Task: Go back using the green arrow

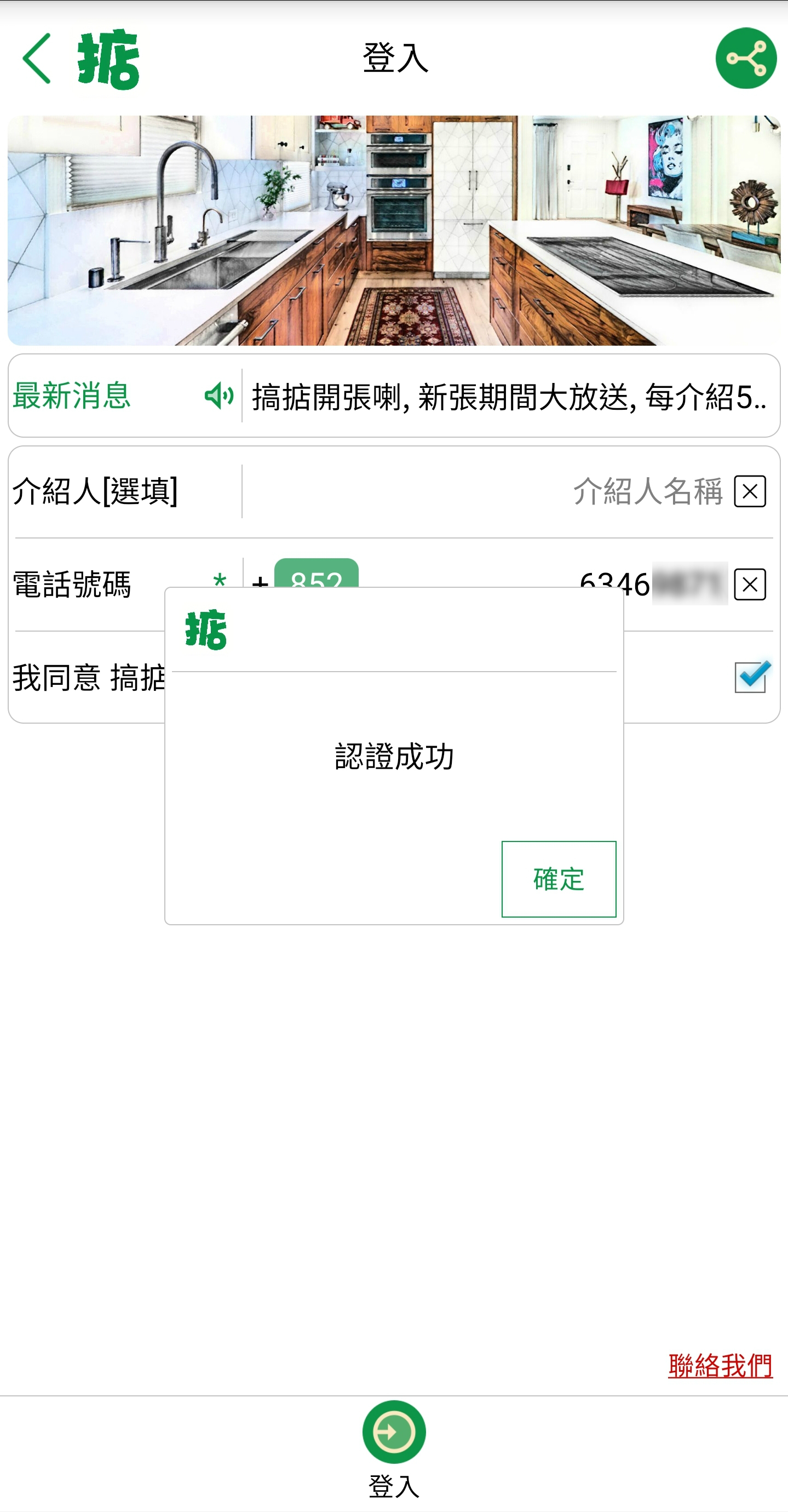Action: pos(37,59)
